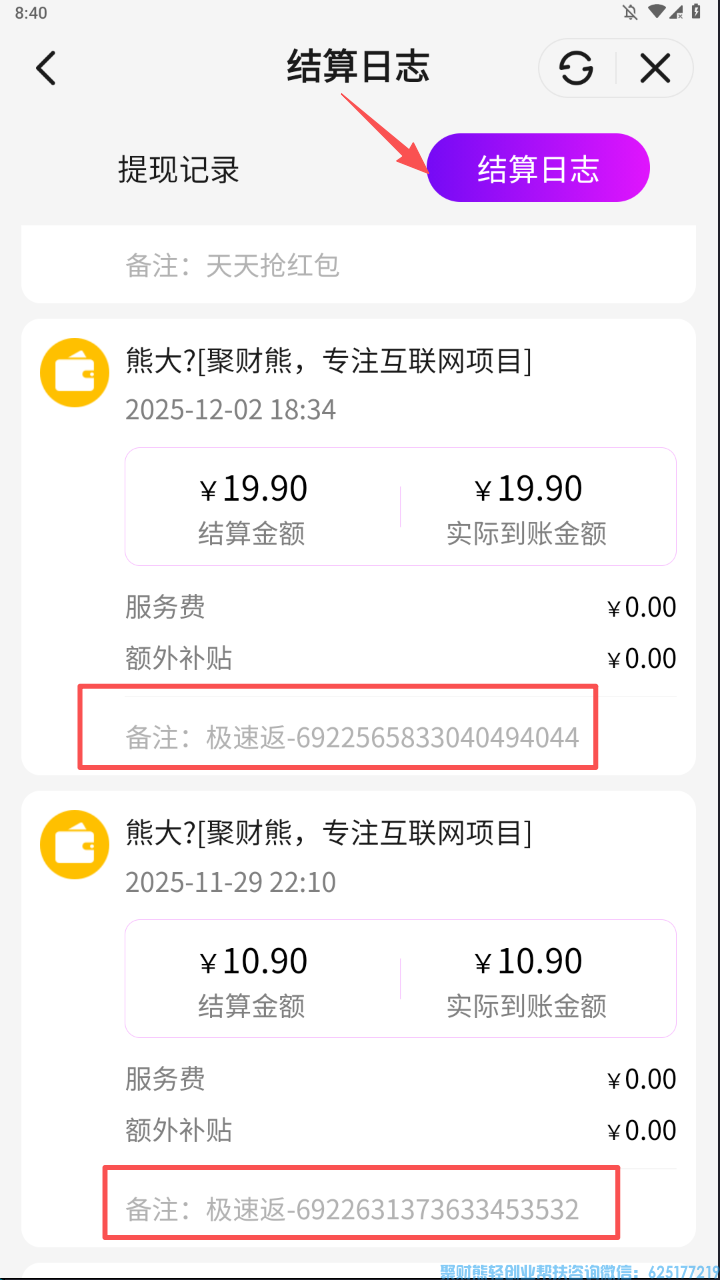Tap the back arrow in the header
Screen dimensions: 720x1280
(x=45, y=68)
